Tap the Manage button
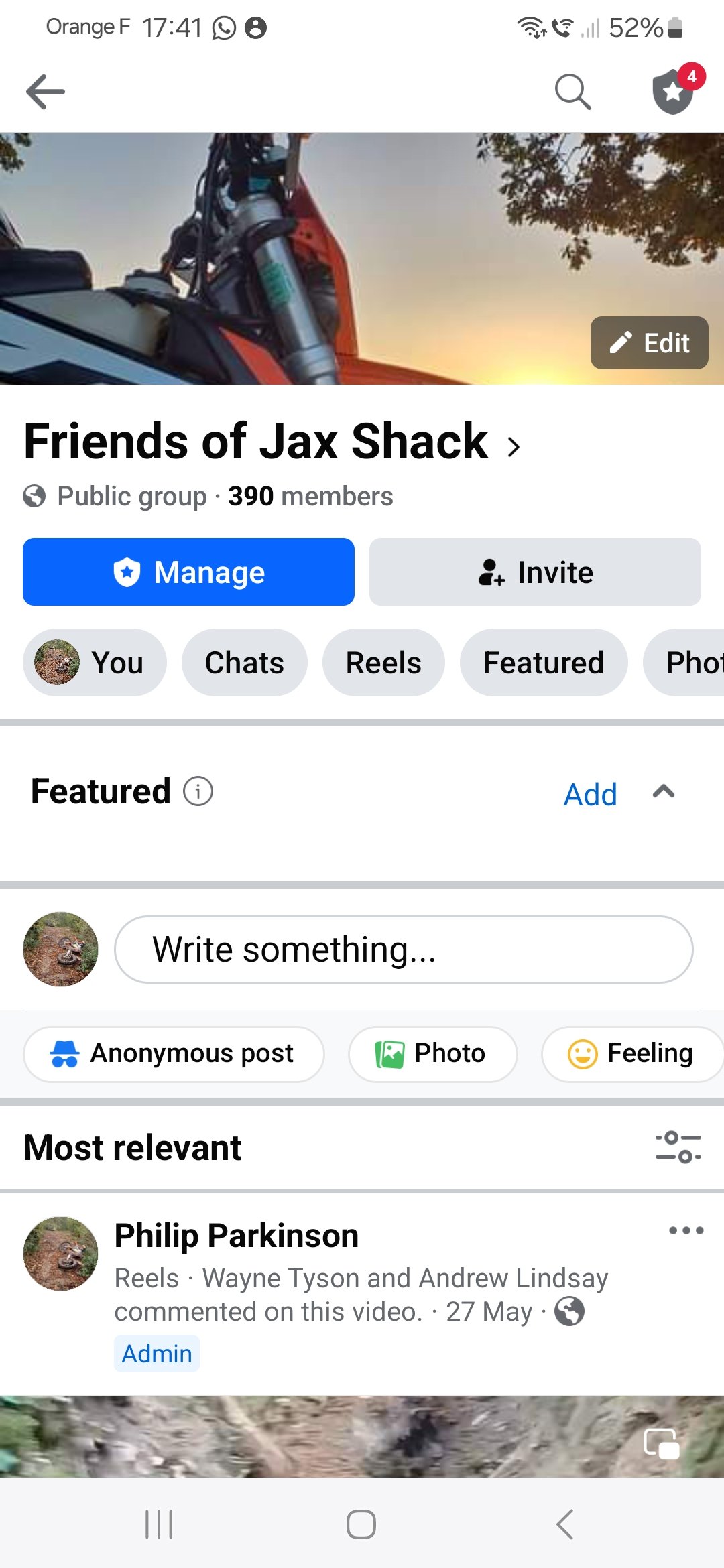Image resolution: width=724 pixels, height=1568 pixels. (x=188, y=572)
